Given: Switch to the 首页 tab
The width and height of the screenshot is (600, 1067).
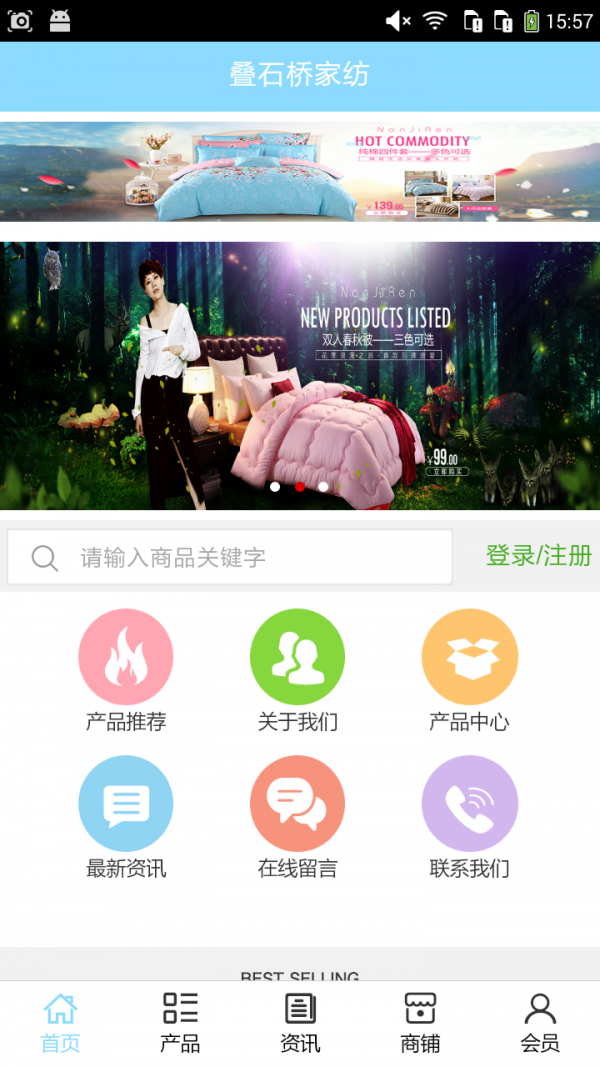Looking at the screenshot, I should tap(60, 1024).
